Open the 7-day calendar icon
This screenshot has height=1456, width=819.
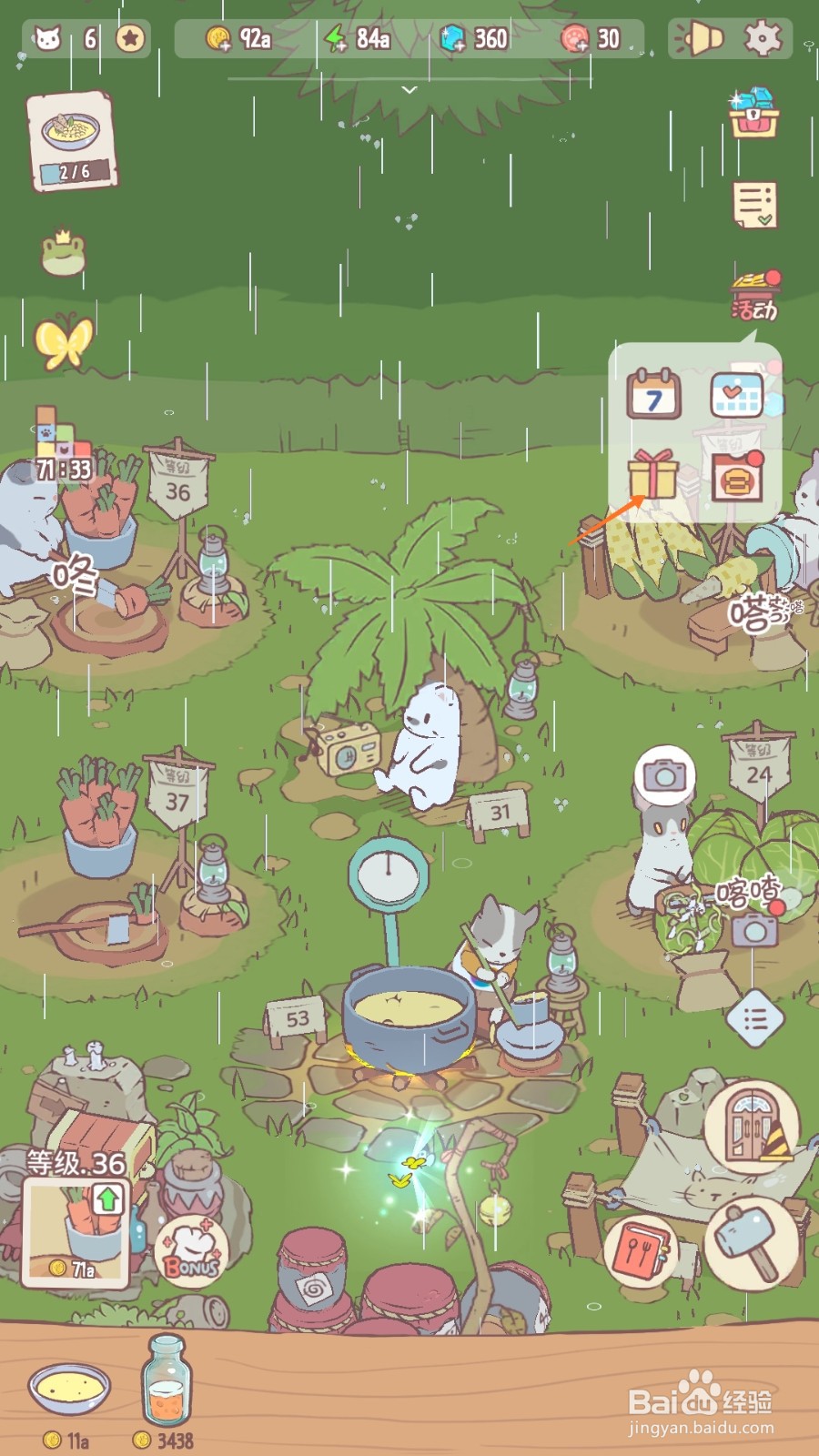(x=653, y=394)
